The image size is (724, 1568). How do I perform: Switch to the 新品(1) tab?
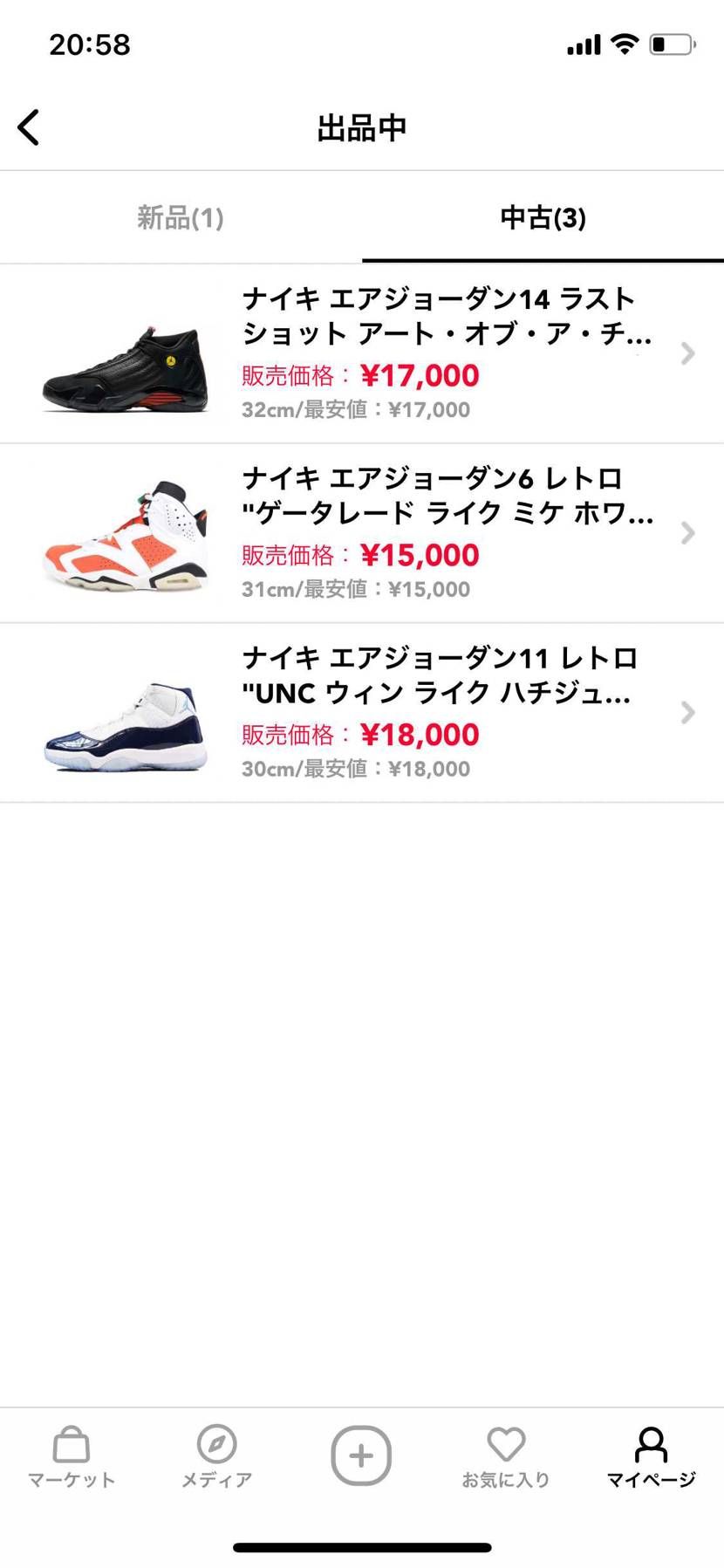[181, 218]
